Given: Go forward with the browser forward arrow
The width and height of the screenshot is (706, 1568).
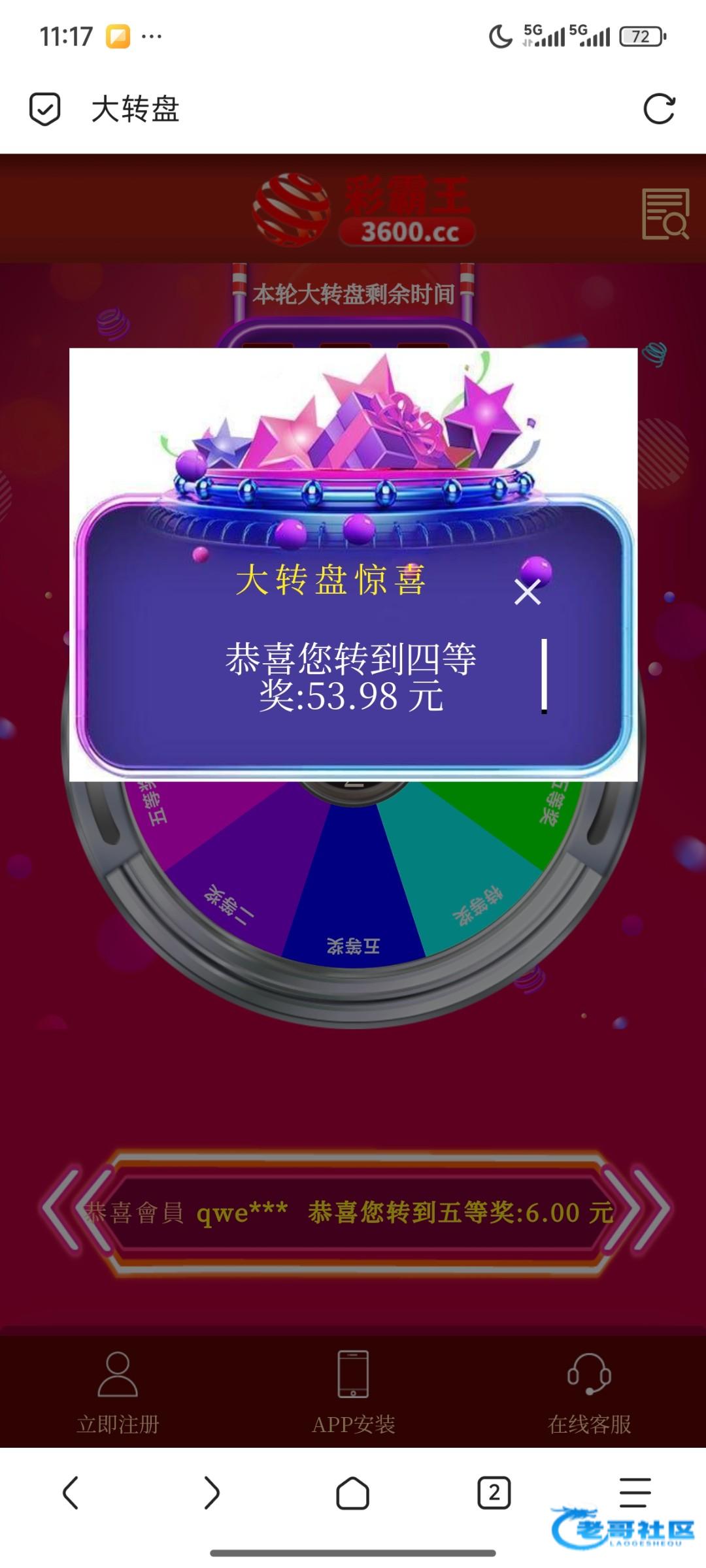Looking at the screenshot, I should [x=211, y=1493].
